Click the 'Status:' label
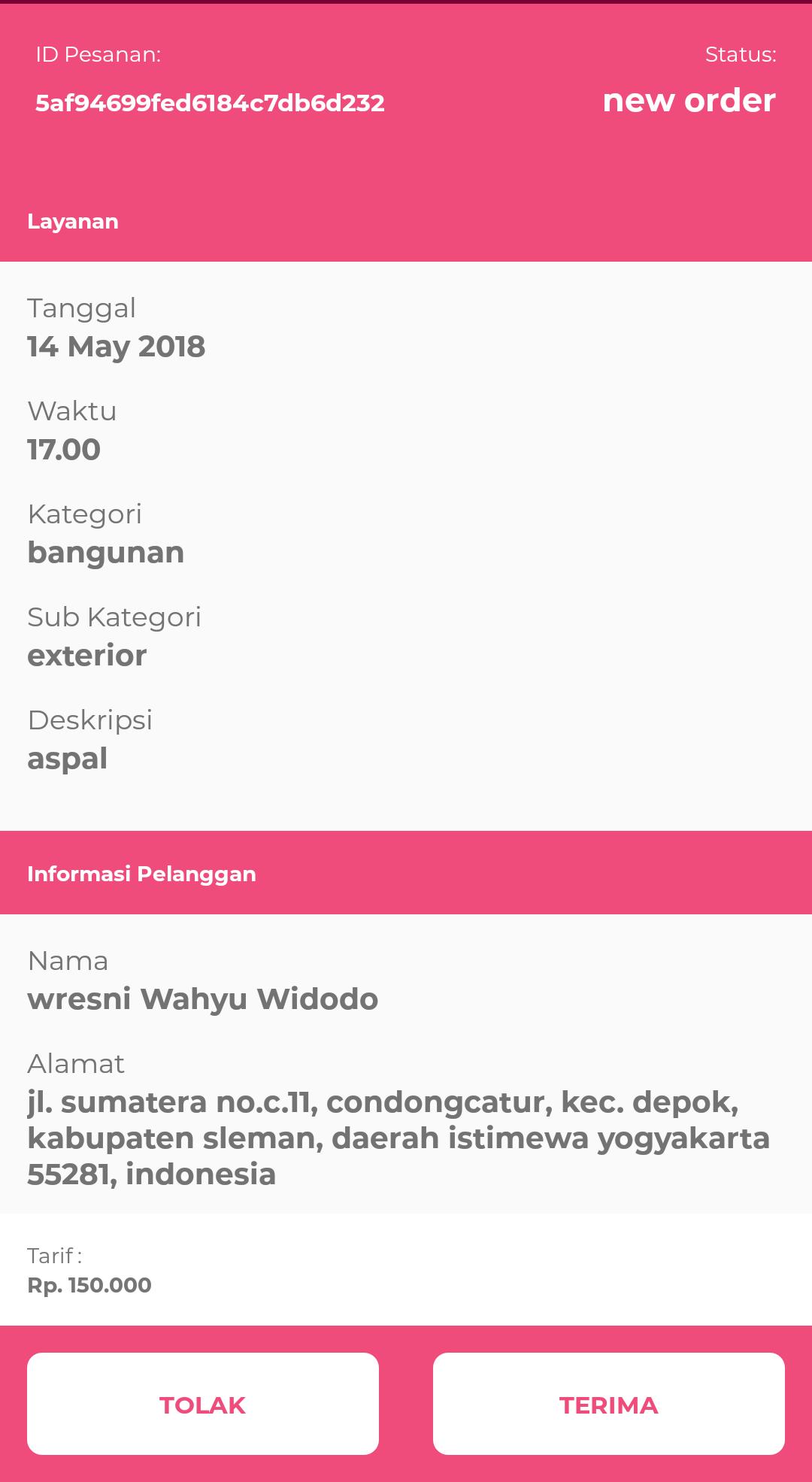Viewport: 812px width, 1482px height. pos(740,54)
